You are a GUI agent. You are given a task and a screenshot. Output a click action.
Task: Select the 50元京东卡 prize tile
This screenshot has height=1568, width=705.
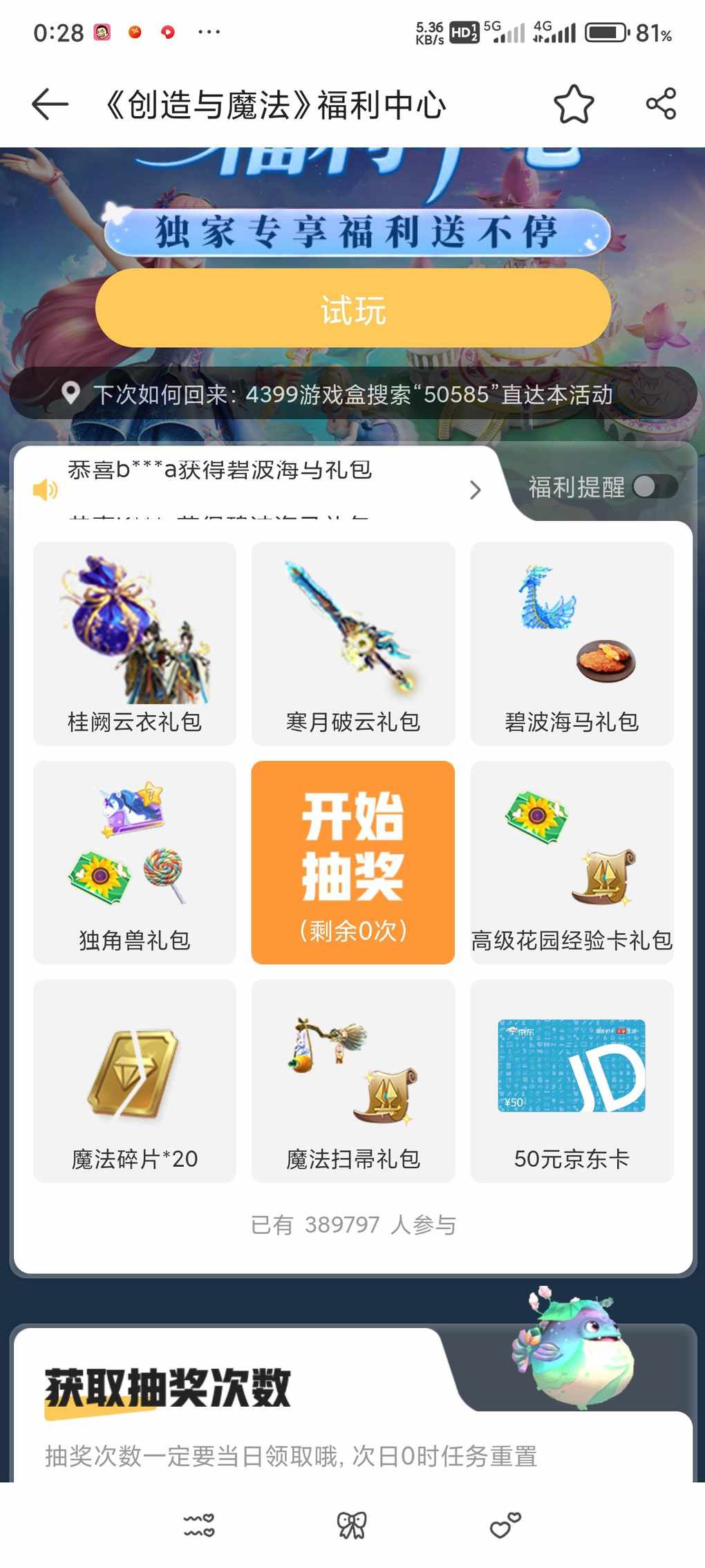(x=572, y=1080)
